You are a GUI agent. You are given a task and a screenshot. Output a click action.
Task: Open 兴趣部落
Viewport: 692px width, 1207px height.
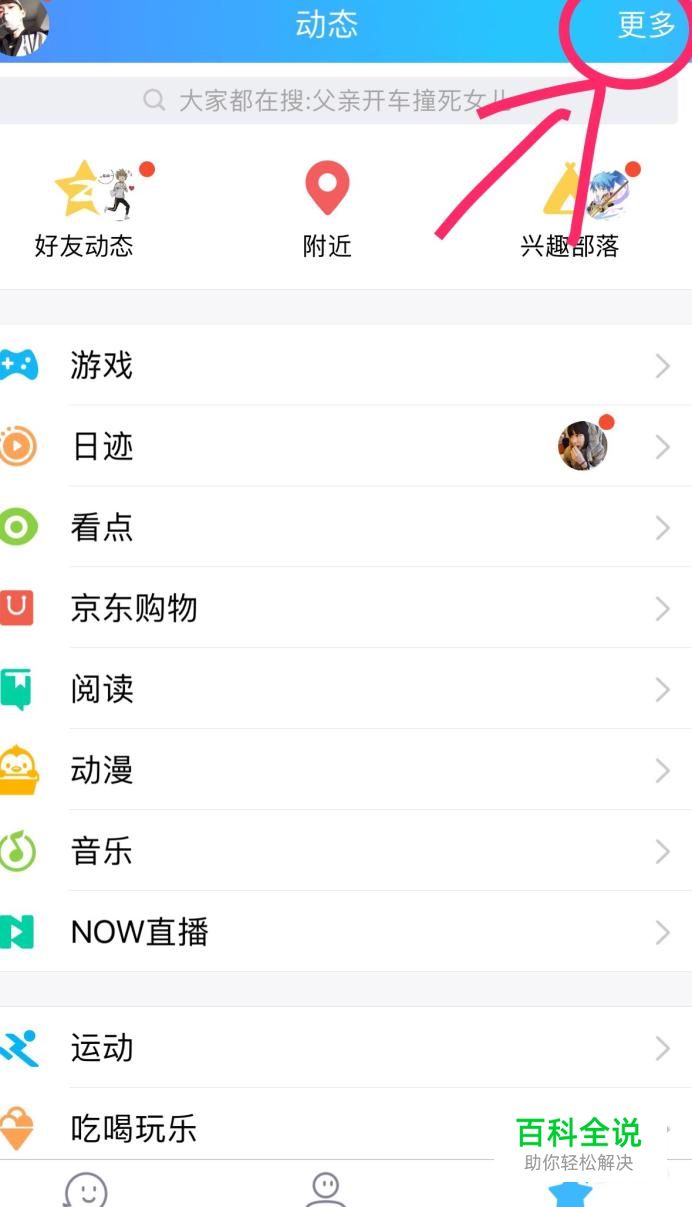(x=570, y=210)
